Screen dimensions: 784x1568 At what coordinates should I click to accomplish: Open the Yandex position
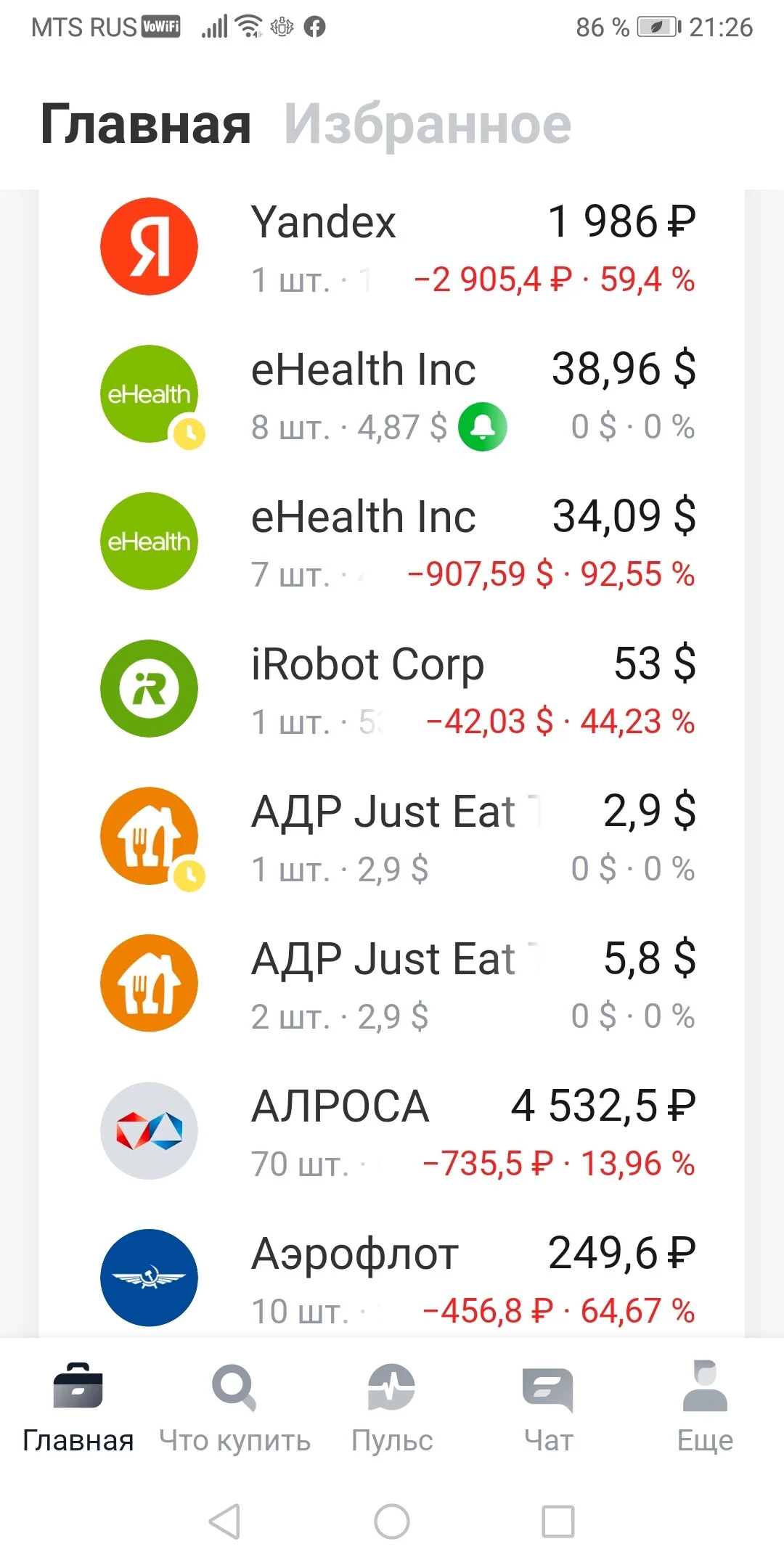tap(392, 247)
